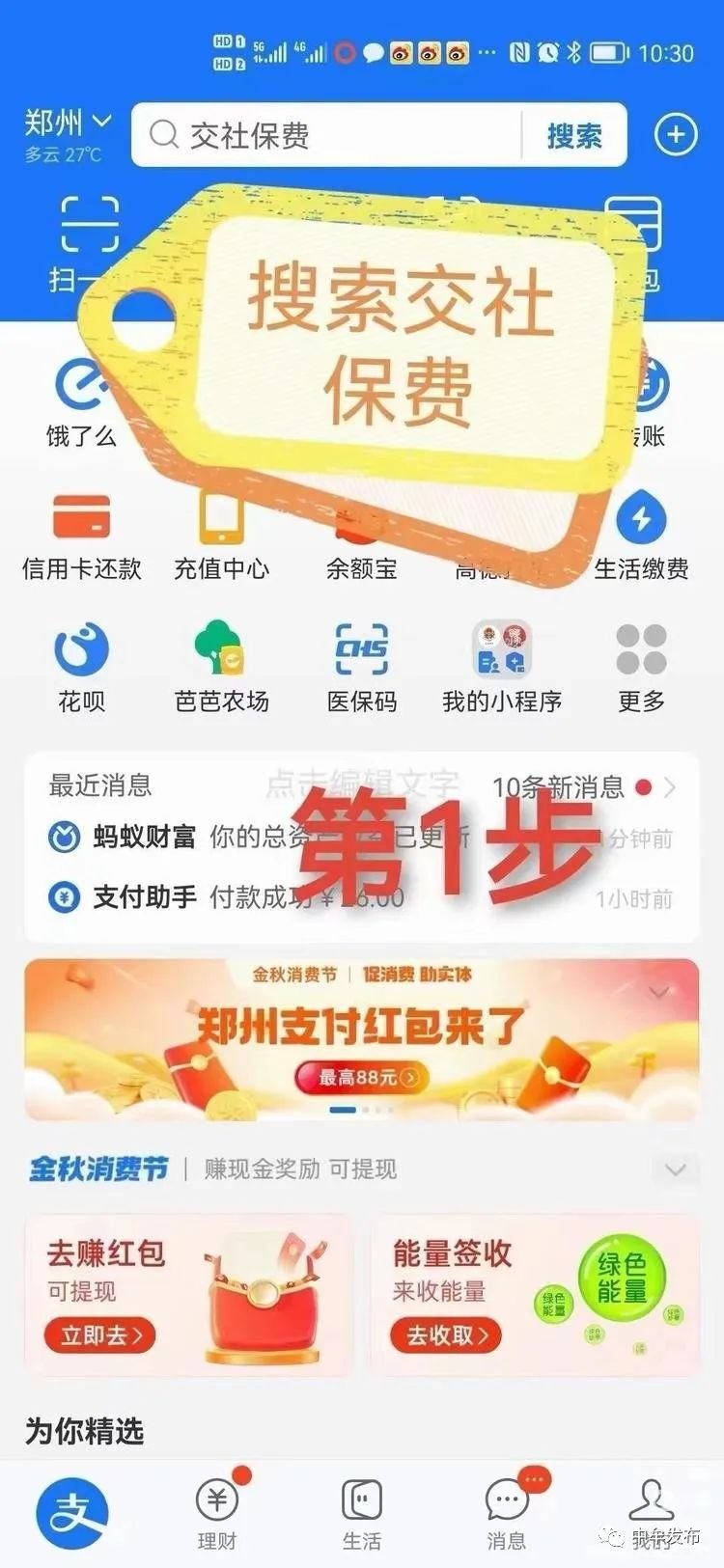Show the 医保码
This screenshot has height=1568, width=724.
(x=362, y=666)
